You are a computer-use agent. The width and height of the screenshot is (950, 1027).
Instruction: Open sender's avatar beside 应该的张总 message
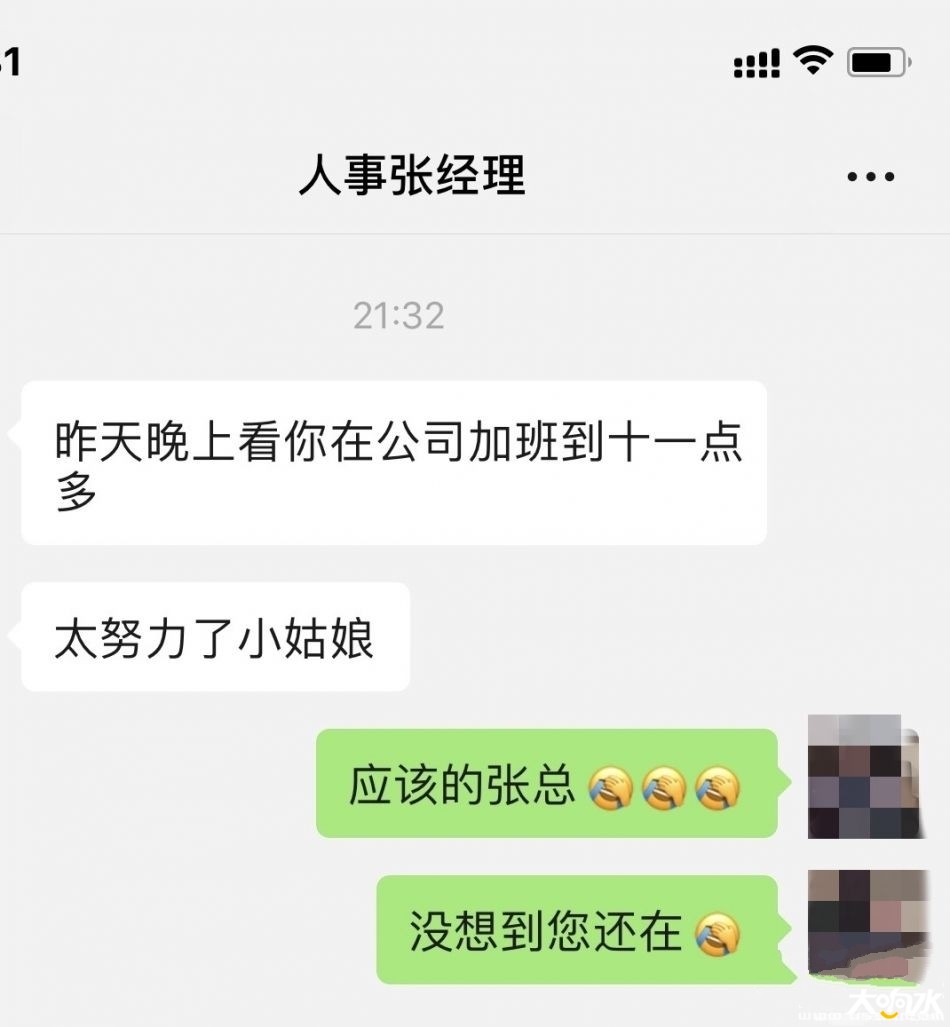[865, 777]
